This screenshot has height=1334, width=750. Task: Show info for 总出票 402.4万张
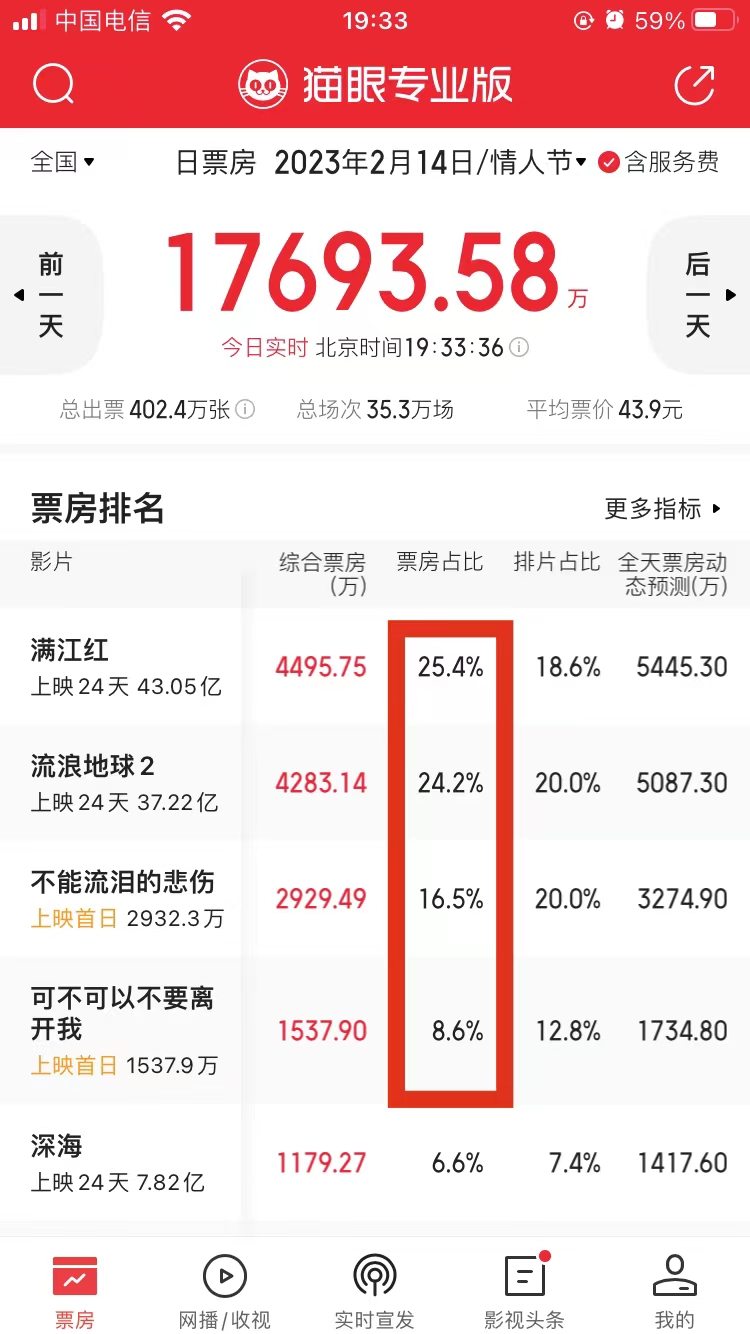245,409
